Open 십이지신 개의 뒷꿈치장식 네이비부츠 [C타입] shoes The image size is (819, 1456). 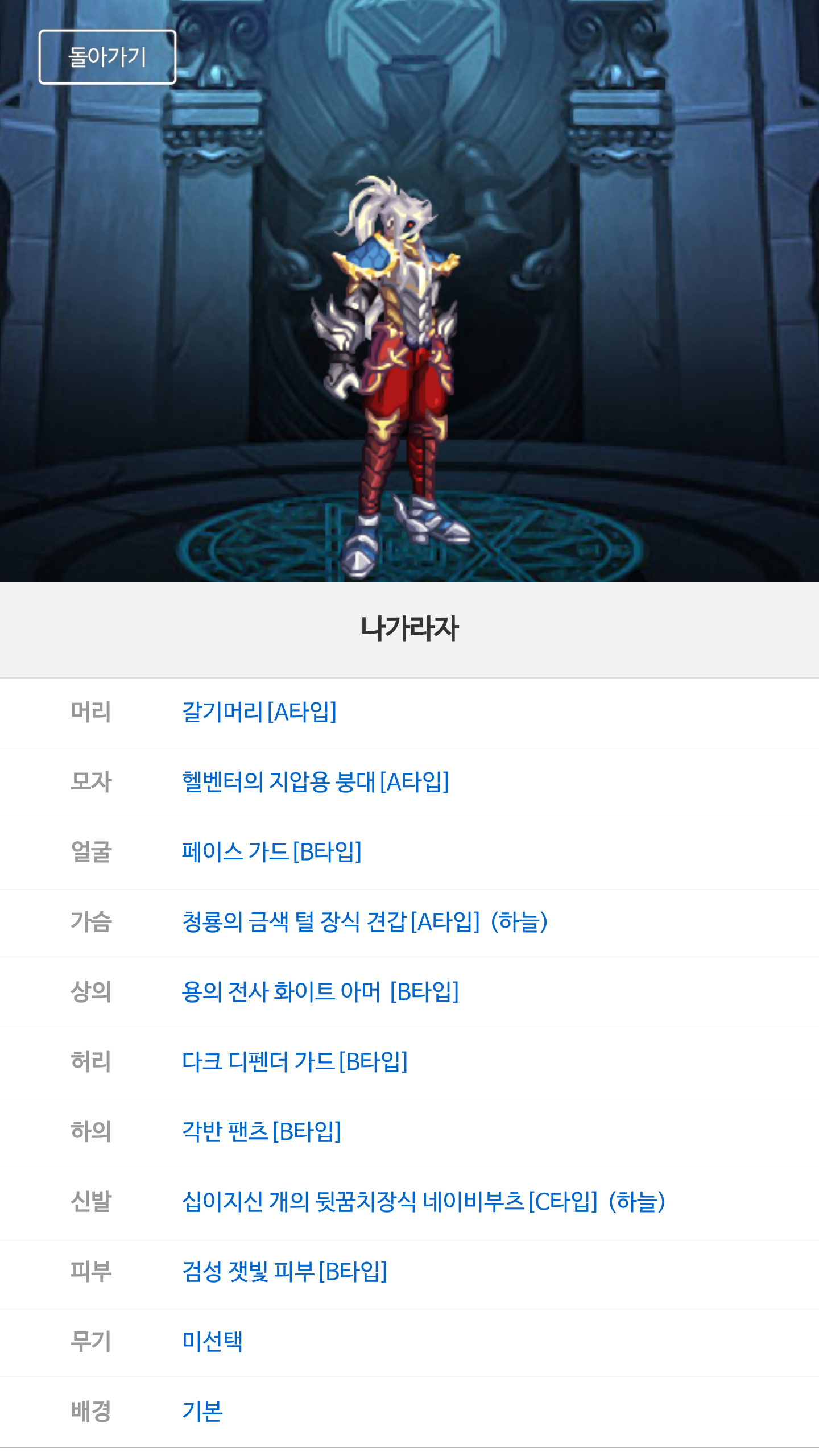424,1202
